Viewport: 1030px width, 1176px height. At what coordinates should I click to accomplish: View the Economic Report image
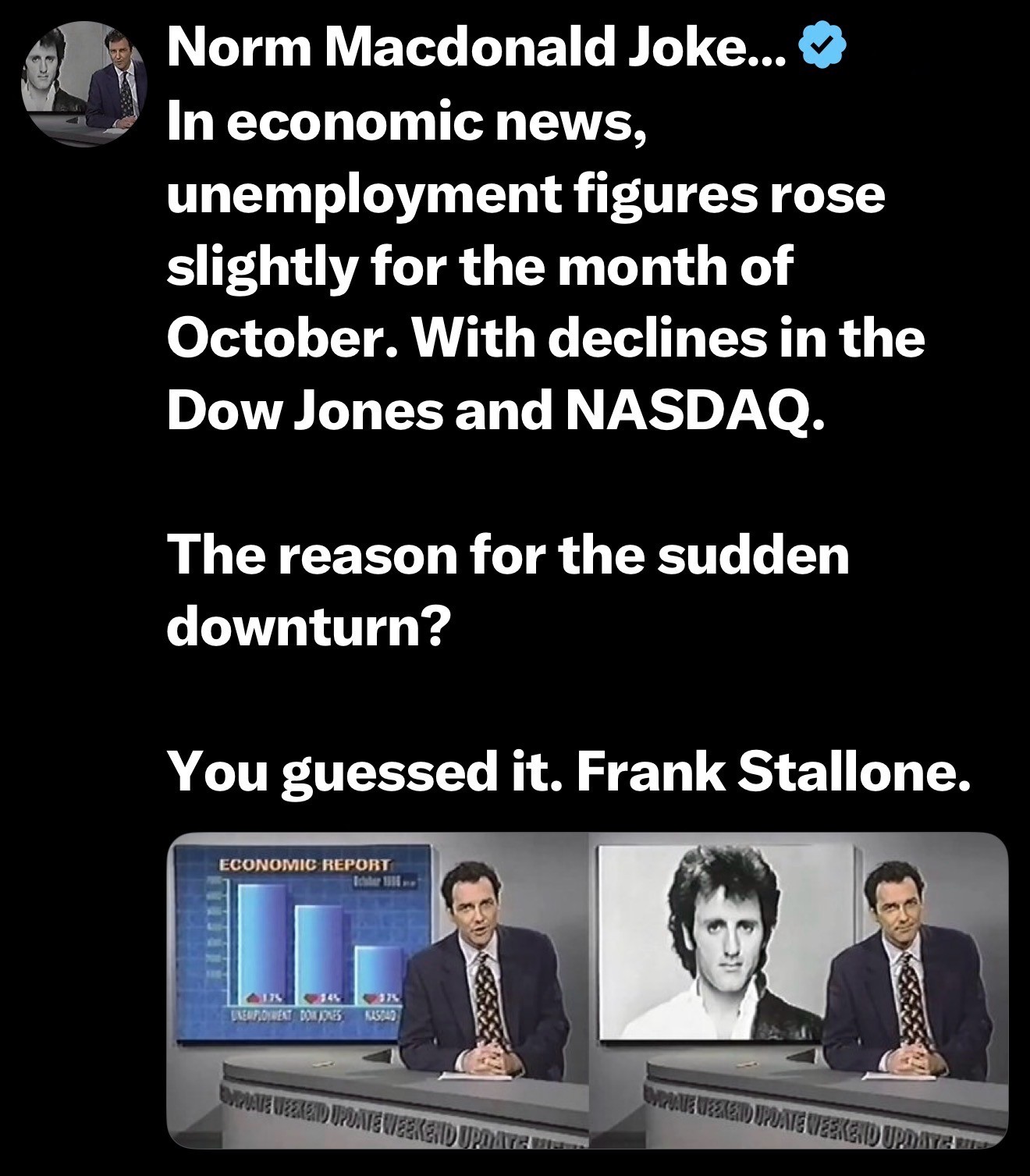[378, 989]
